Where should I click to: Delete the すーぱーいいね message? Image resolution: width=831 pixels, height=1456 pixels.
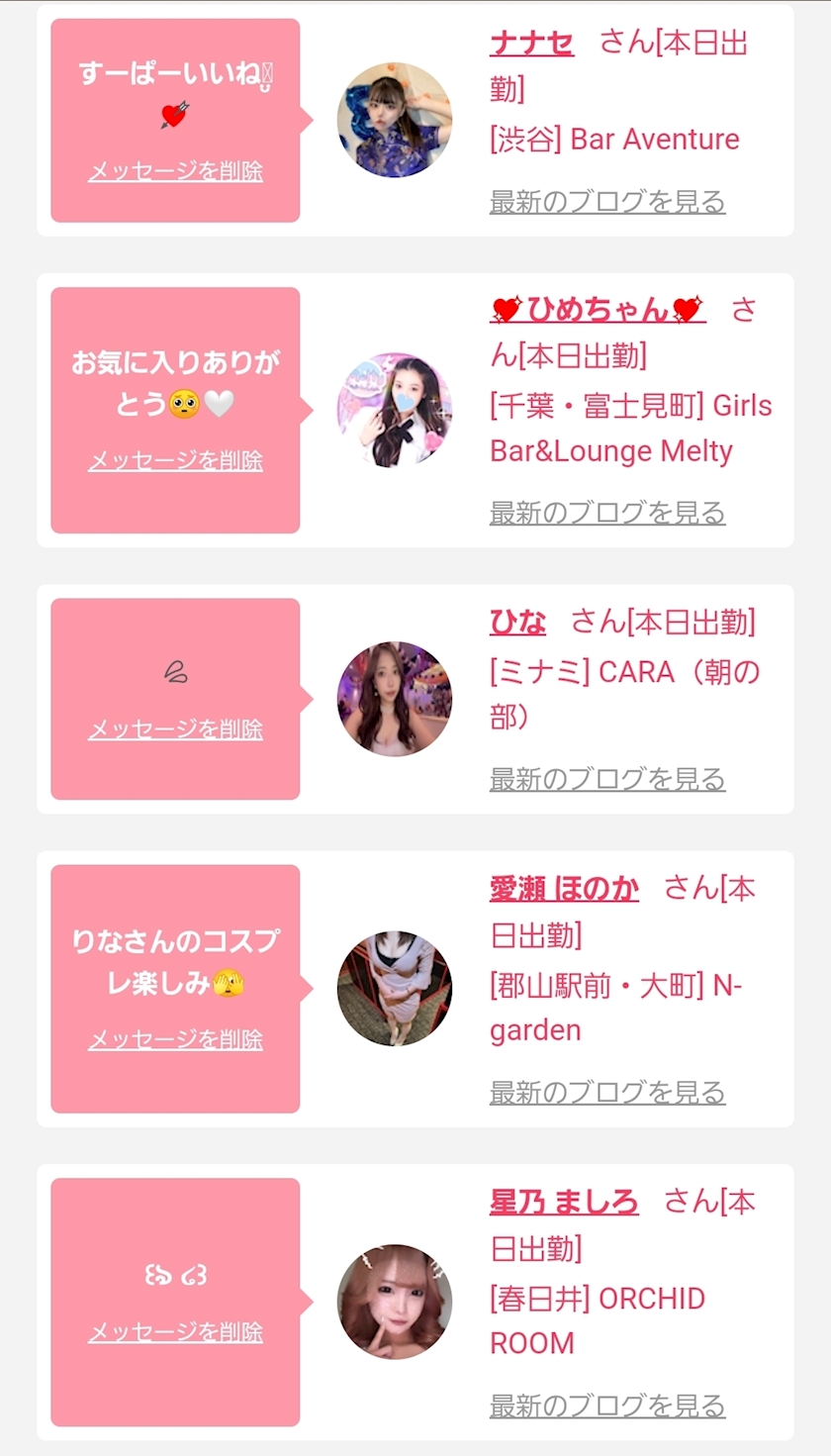[x=175, y=171]
